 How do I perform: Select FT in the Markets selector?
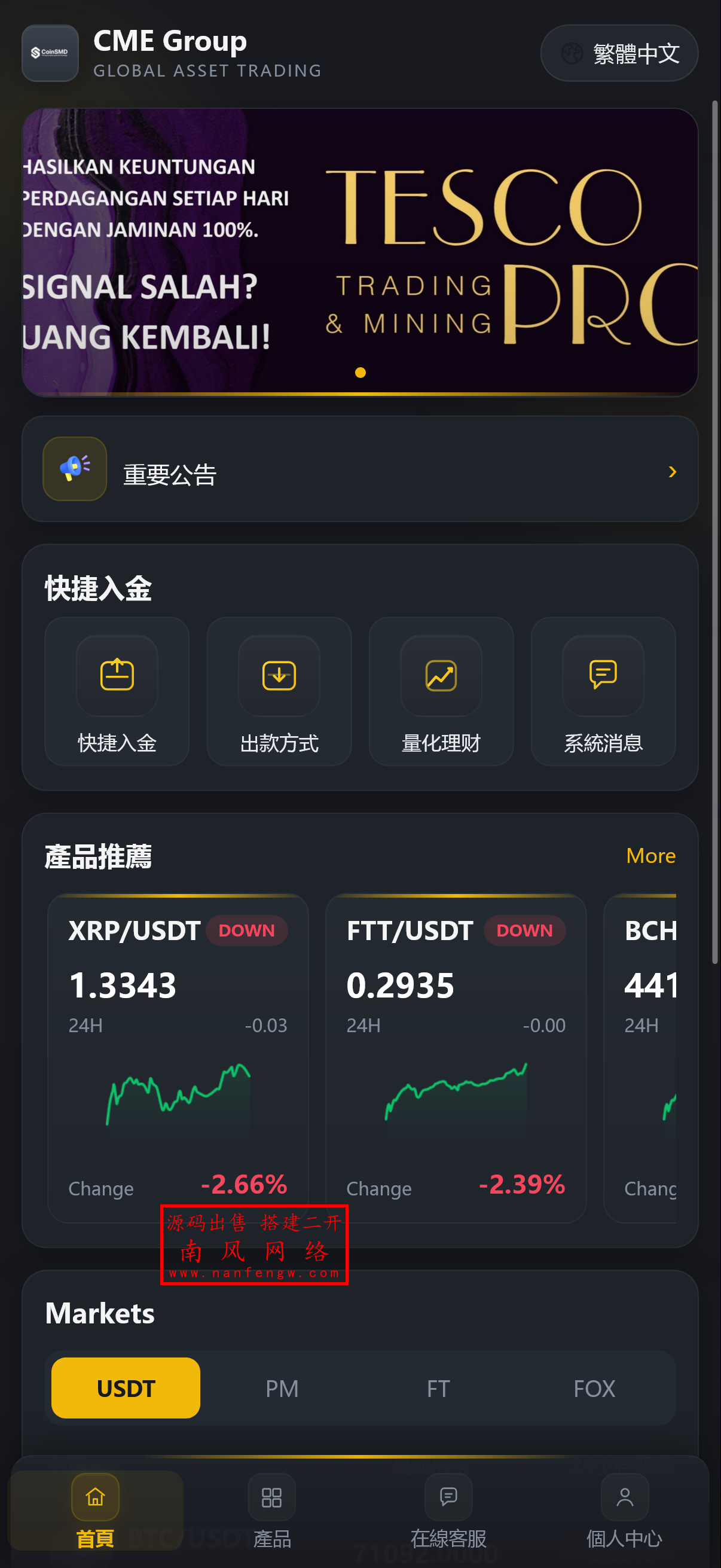point(438,1389)
